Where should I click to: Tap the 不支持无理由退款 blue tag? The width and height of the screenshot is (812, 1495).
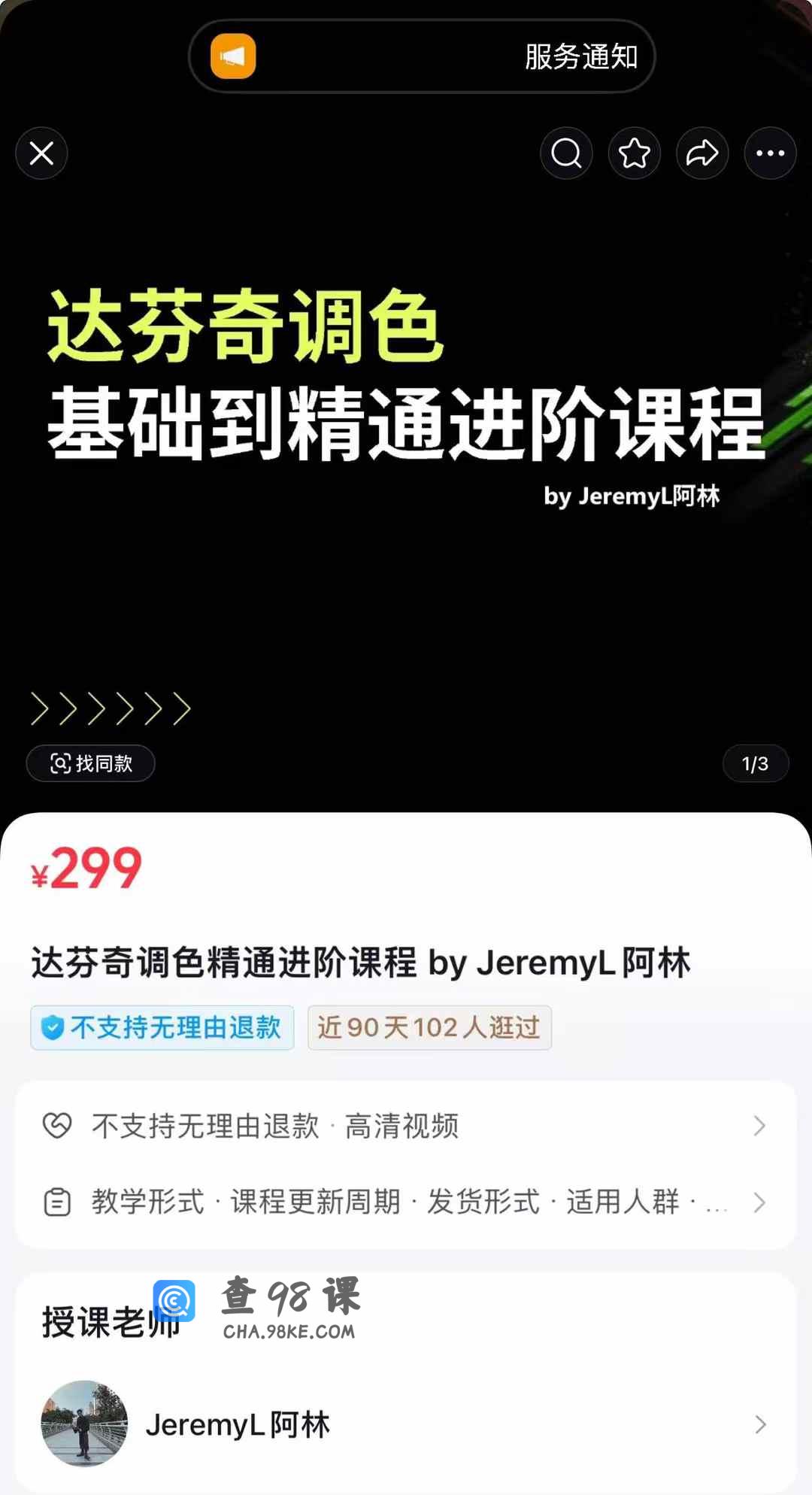[x=162, y=1027]
